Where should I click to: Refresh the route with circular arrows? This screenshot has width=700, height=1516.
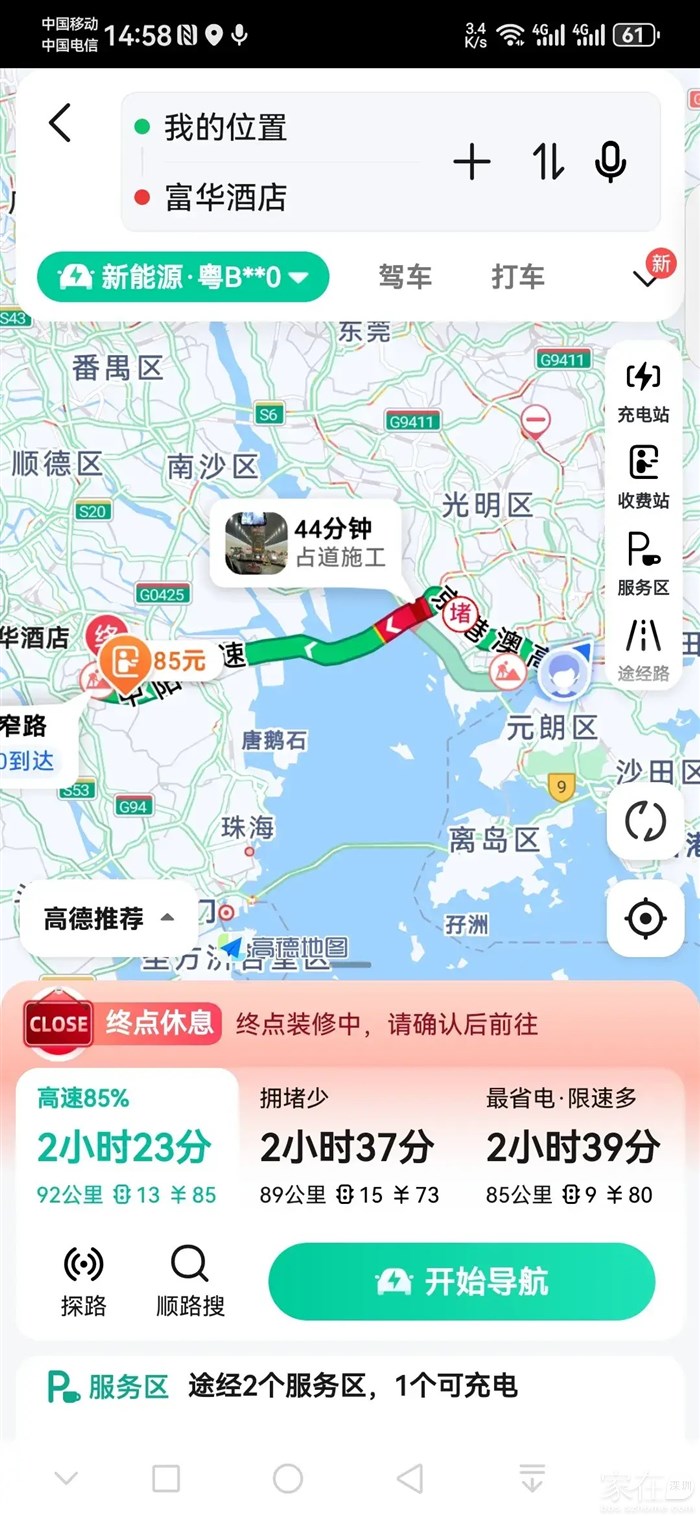pyautogui.click(x=645, y=822)
